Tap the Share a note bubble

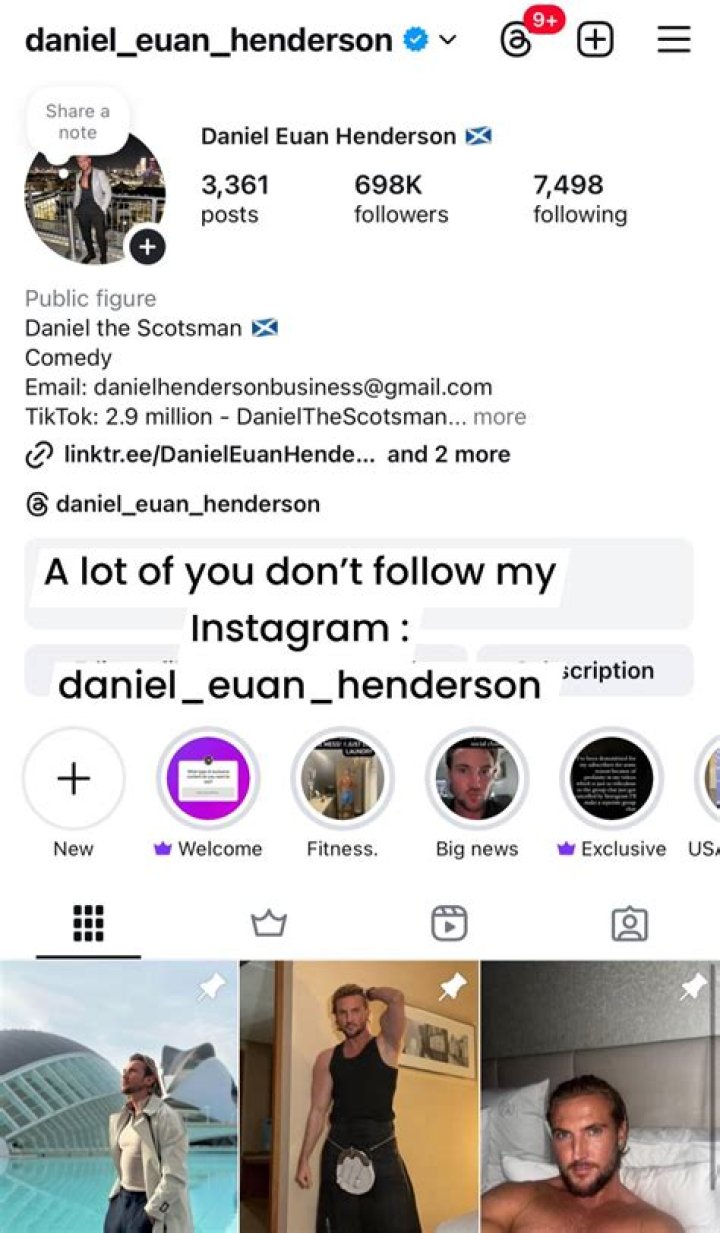click(x=77, y=121)
